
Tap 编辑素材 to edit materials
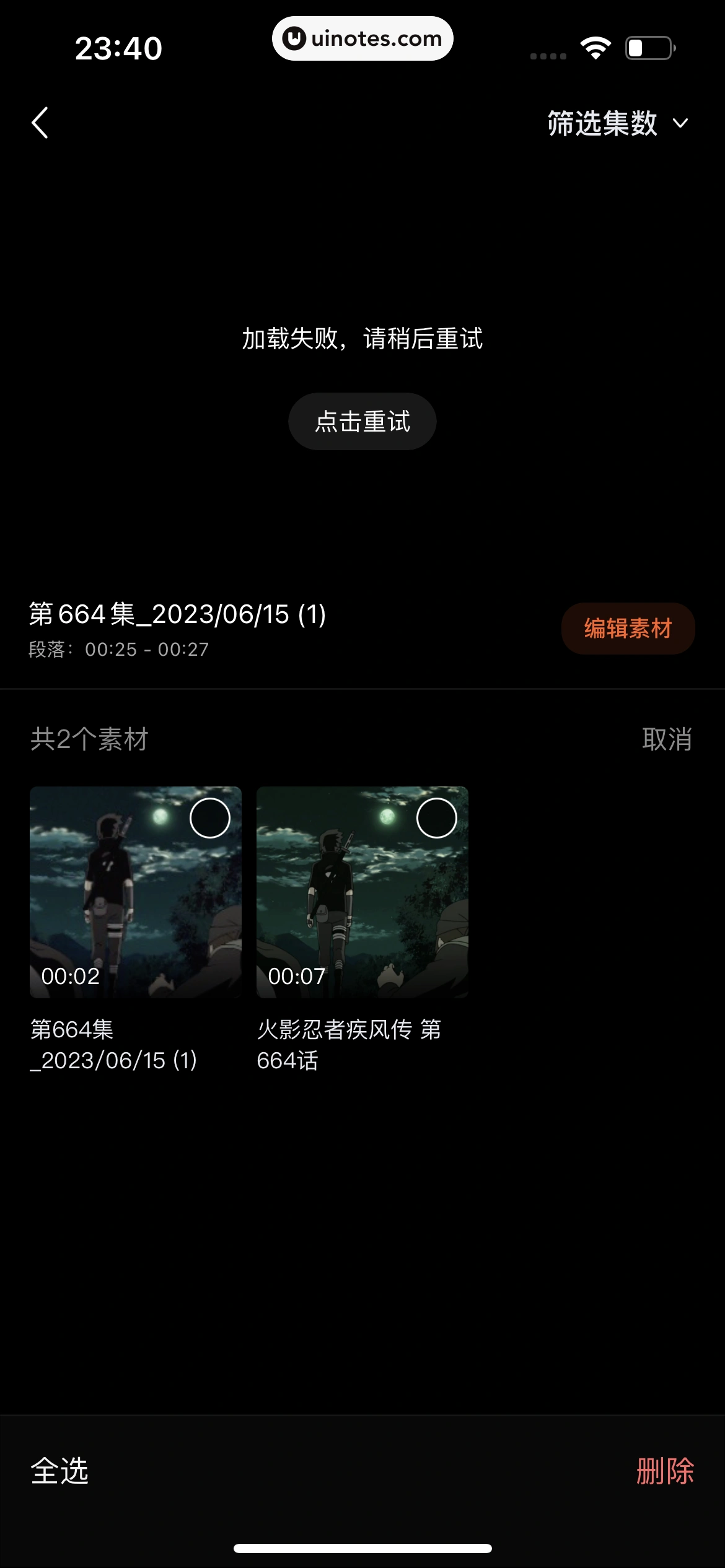628,628
